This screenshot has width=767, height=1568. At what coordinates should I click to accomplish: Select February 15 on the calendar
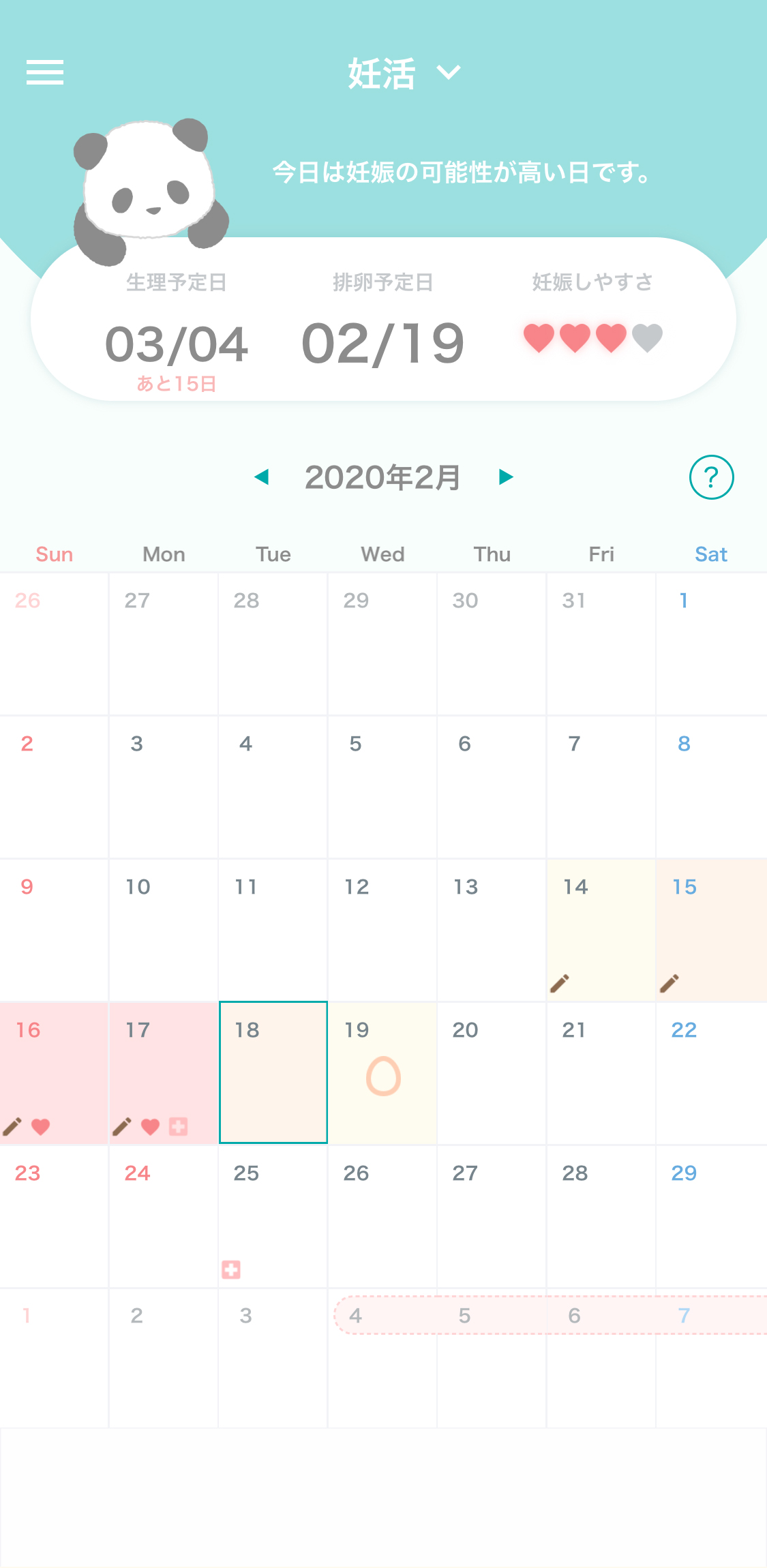711,929
